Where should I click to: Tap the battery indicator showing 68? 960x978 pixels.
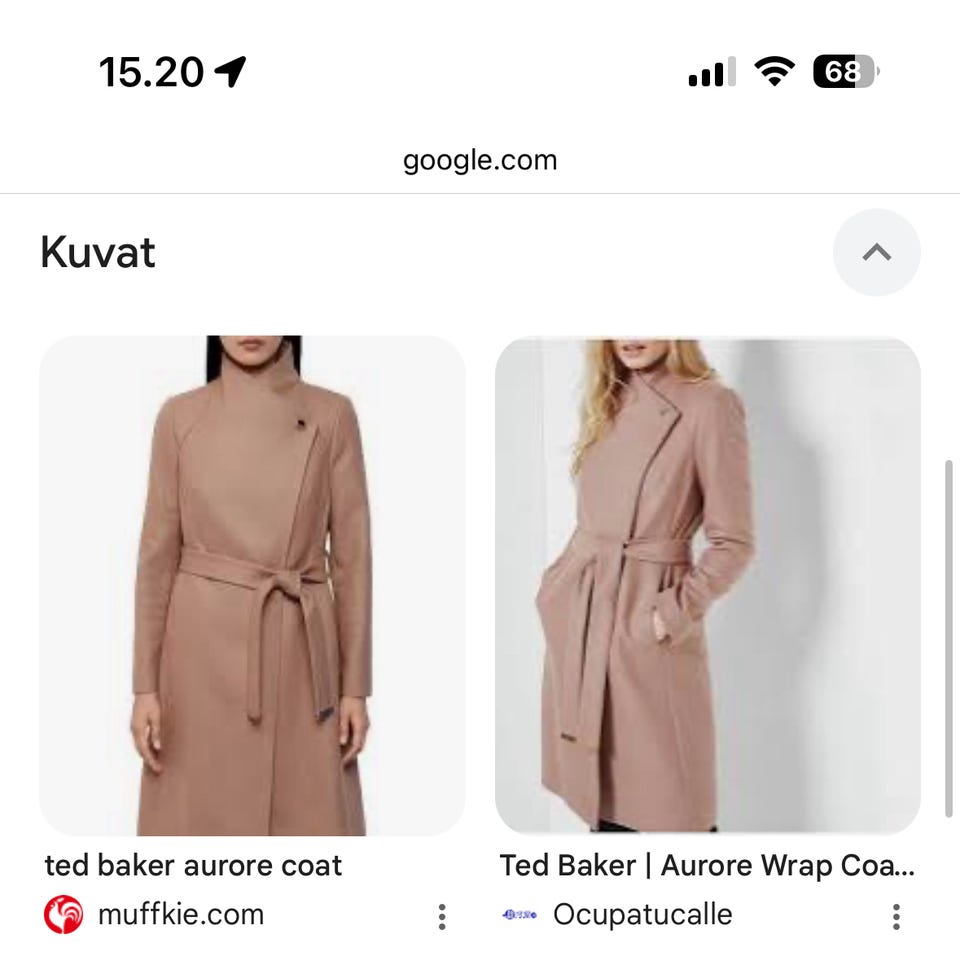pos(843,70)
